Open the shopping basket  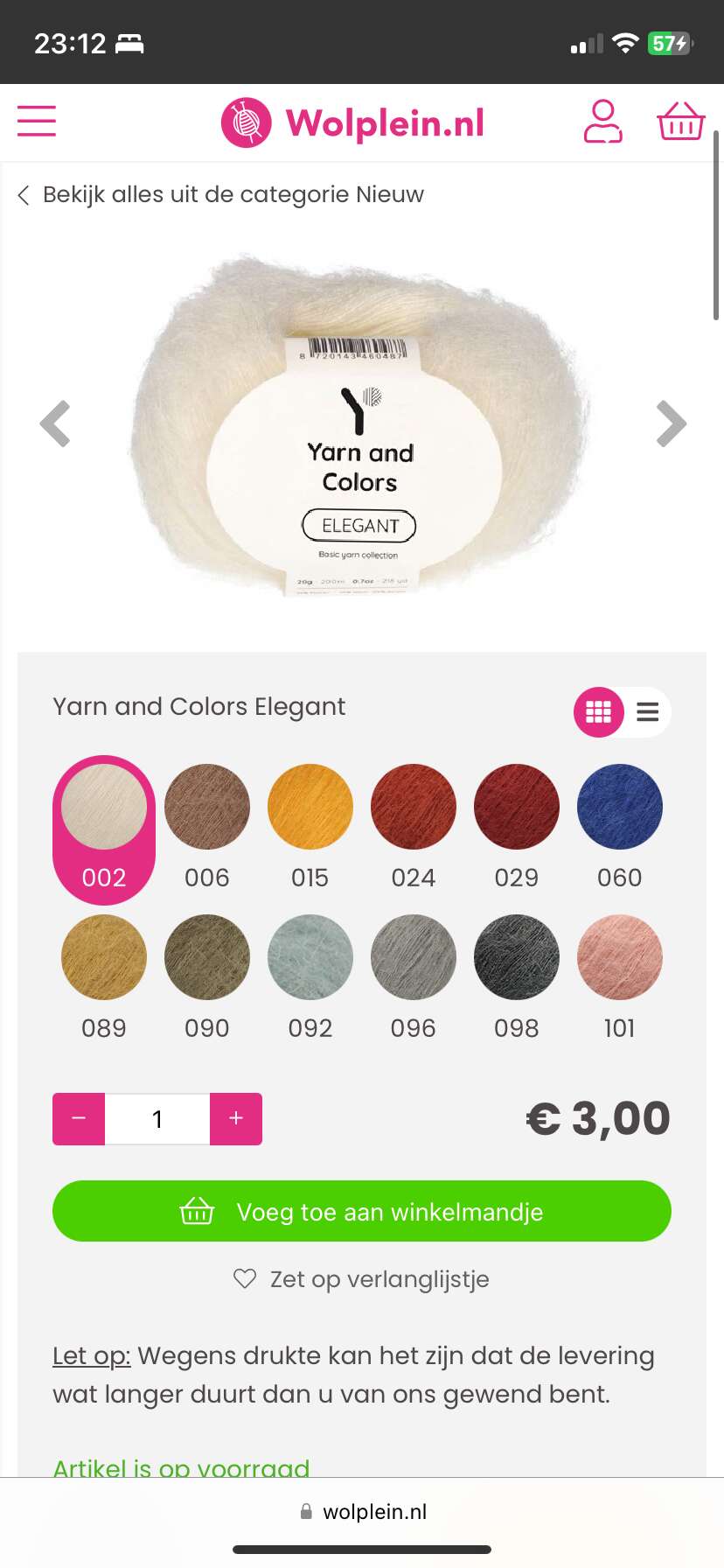[x=680, y=122]
